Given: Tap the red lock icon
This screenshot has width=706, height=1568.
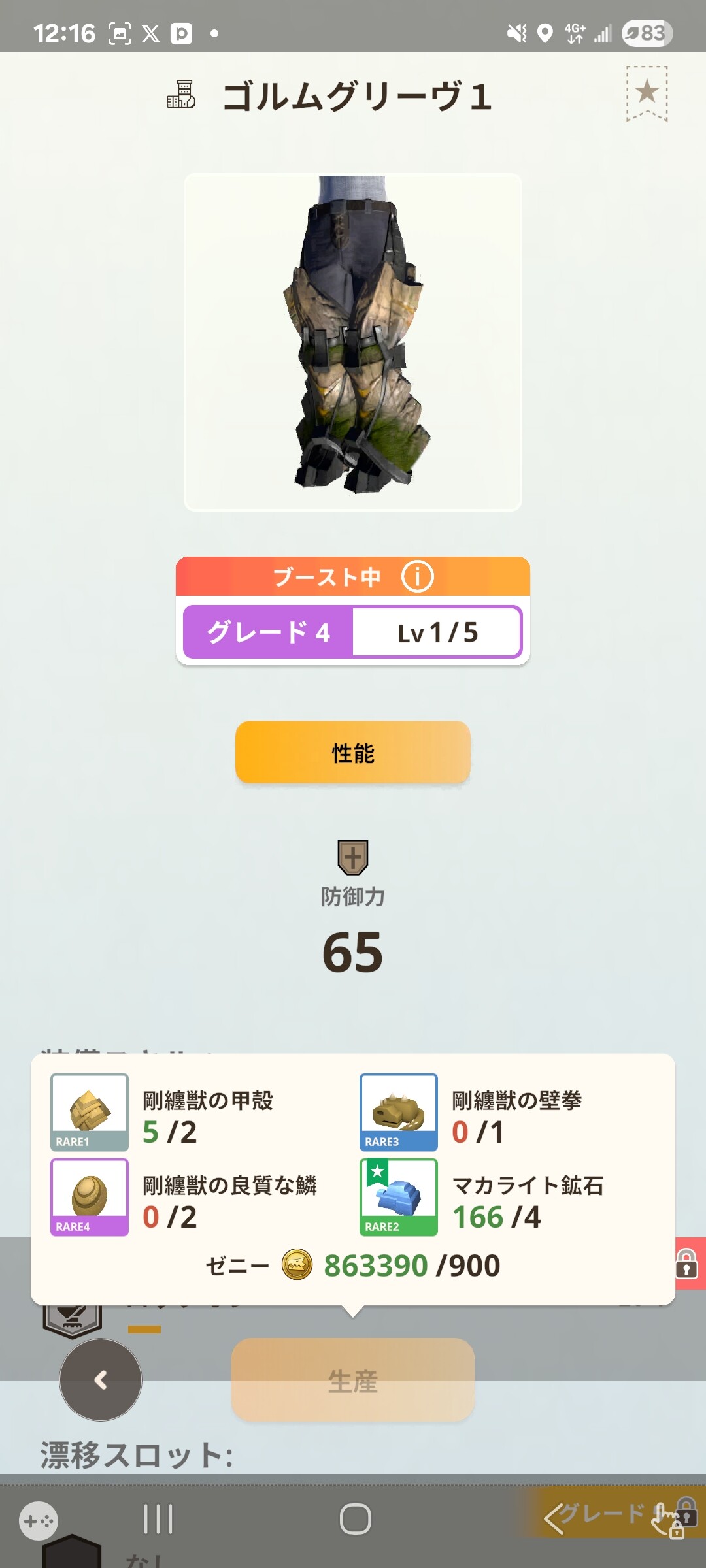Looking at the screenshot, I should (687, 1264).
